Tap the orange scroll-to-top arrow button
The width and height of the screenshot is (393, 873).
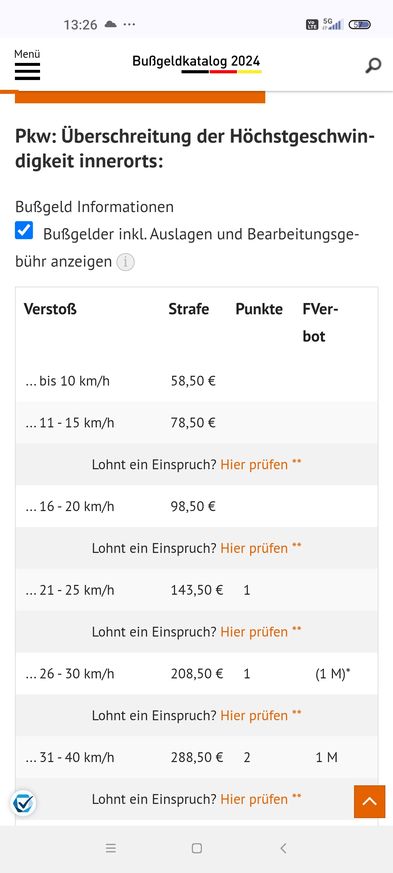370,802
